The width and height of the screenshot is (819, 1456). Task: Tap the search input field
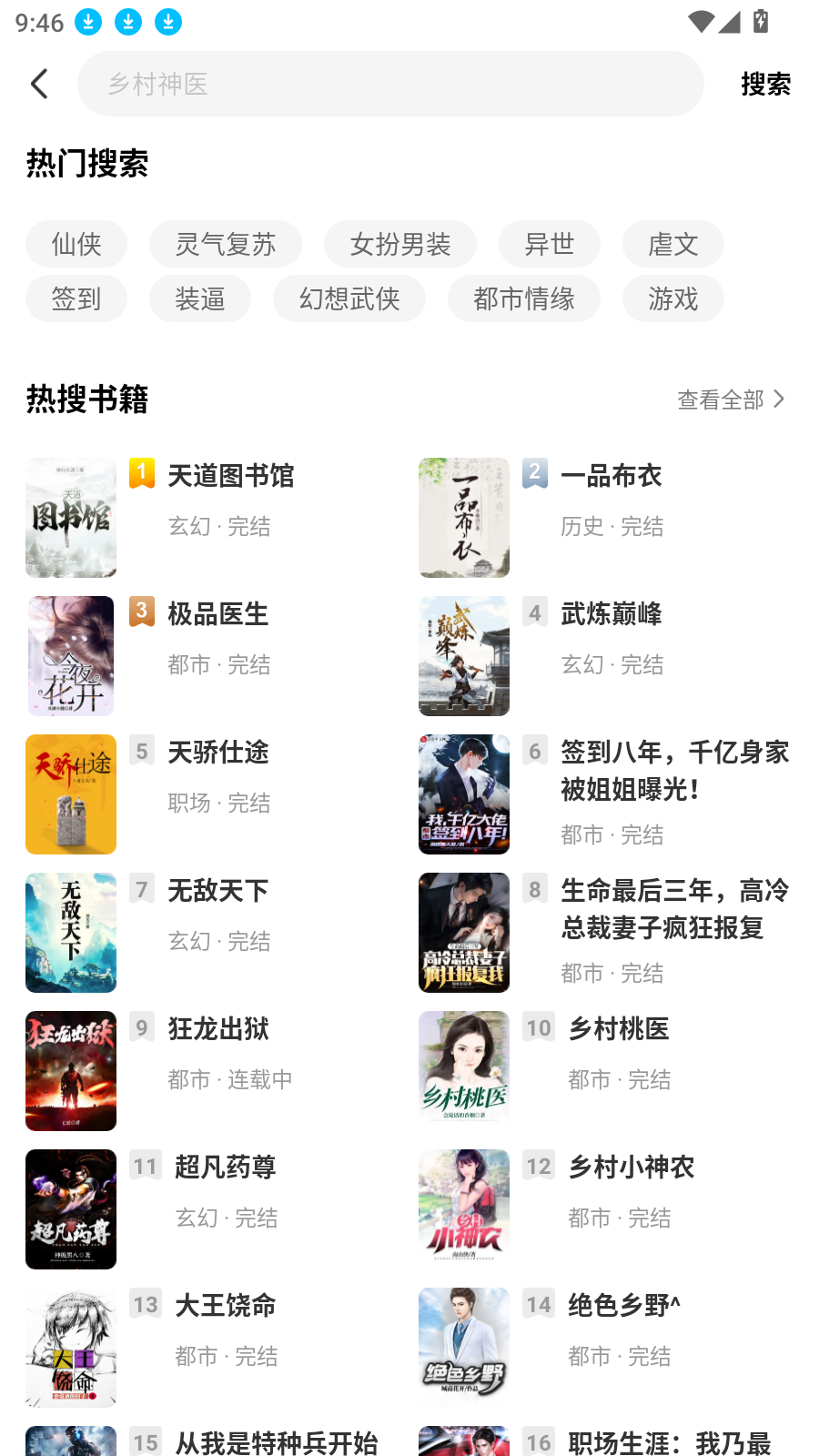390,83
